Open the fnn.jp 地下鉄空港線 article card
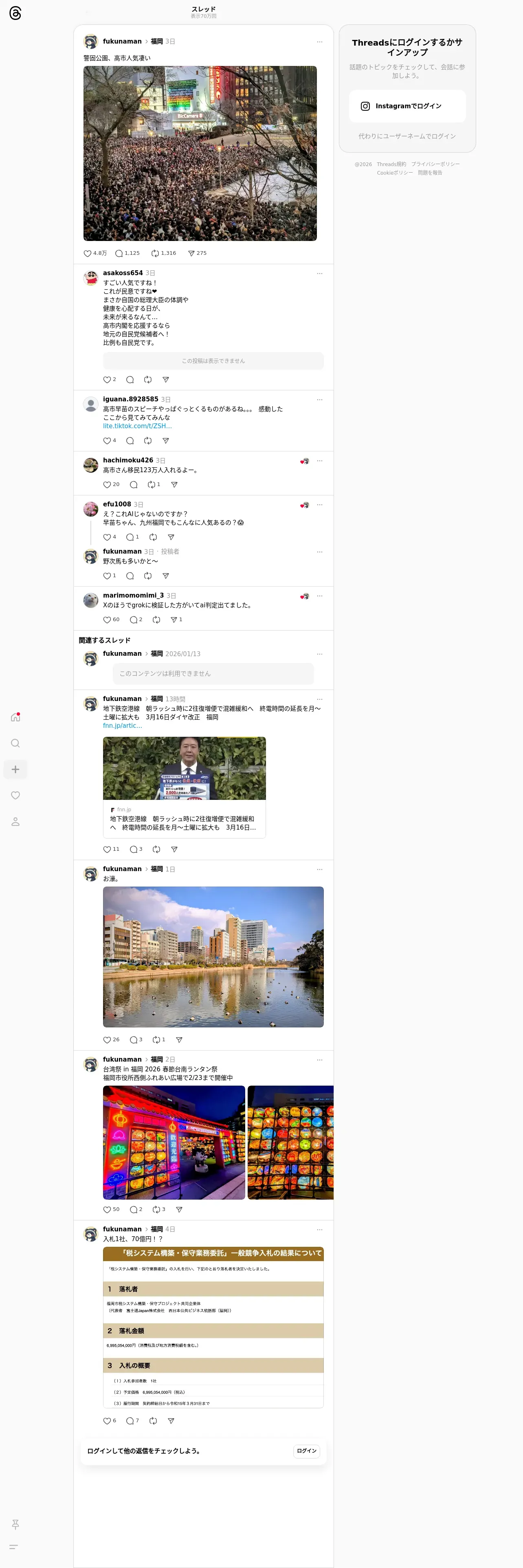The width and height of the screenshot is (523, 1568). [184, 787]
